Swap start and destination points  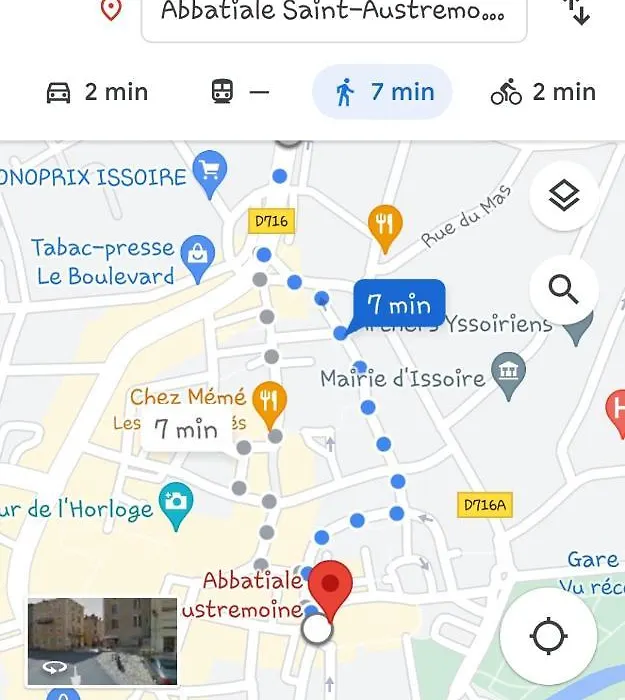click(x=576, y=12)
